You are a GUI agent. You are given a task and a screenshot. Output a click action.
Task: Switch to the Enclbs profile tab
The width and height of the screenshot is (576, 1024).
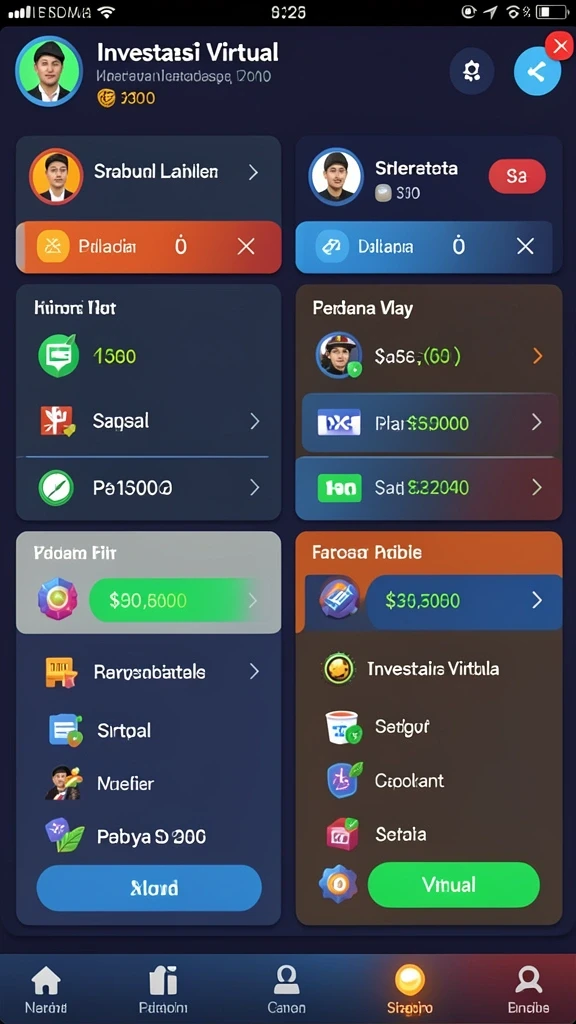click(x=528, y=989)
